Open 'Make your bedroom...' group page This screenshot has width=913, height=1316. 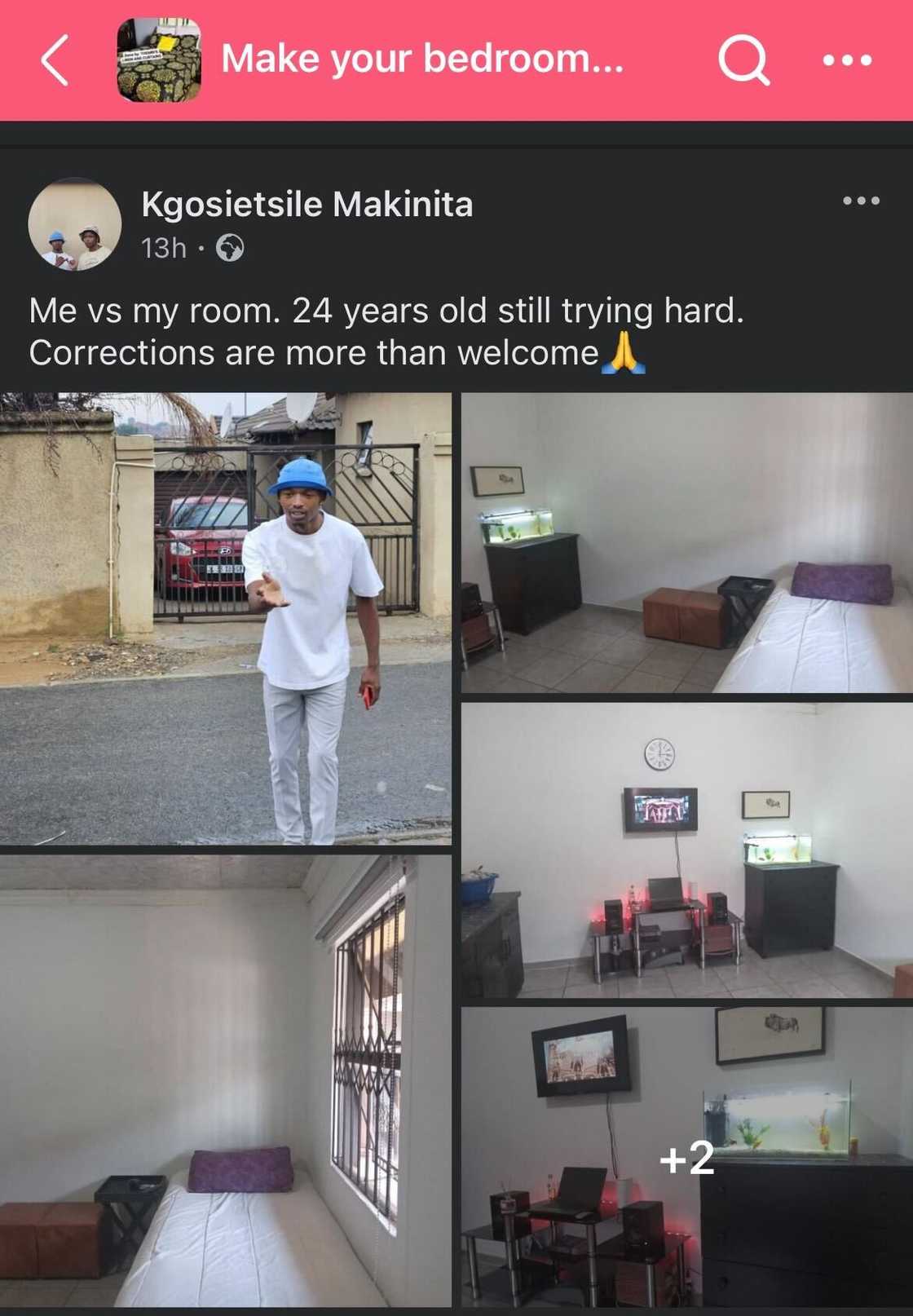click(x=422, y=60)
